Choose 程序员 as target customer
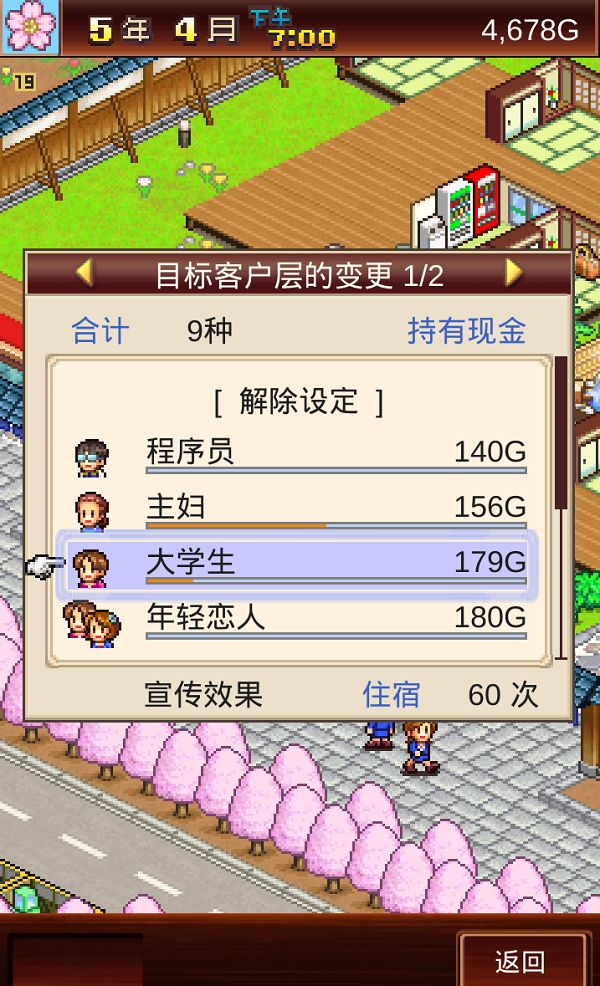The width and height of the screenshot is (600, 986). (299, 454)
